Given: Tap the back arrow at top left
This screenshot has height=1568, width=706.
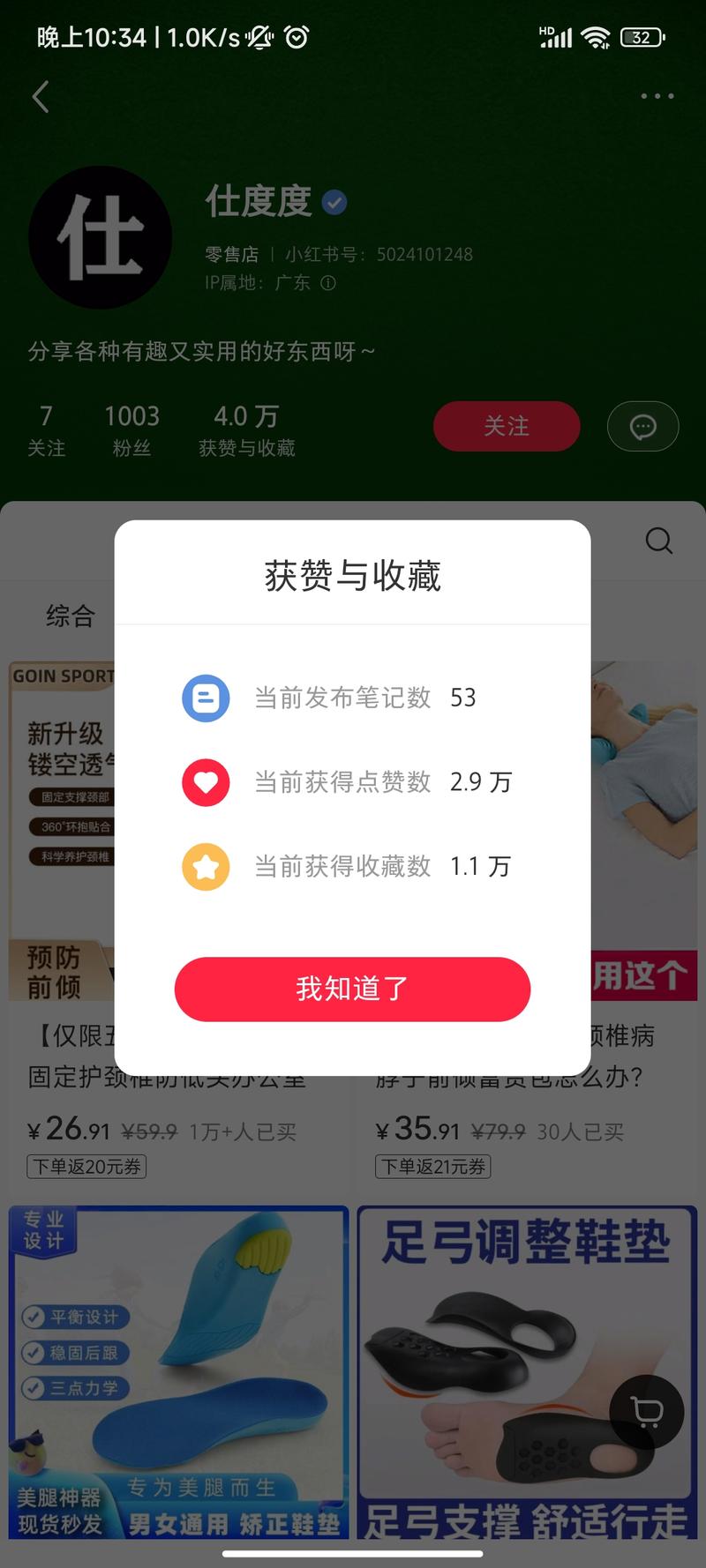Looking at the screenshot, I should coord(40,97).
